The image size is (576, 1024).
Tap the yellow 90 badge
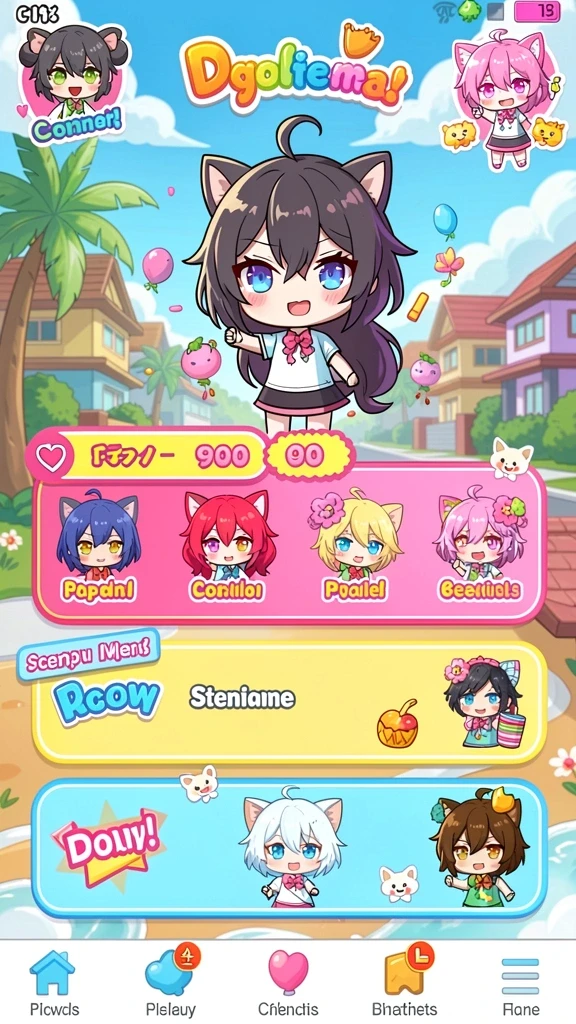307,456
